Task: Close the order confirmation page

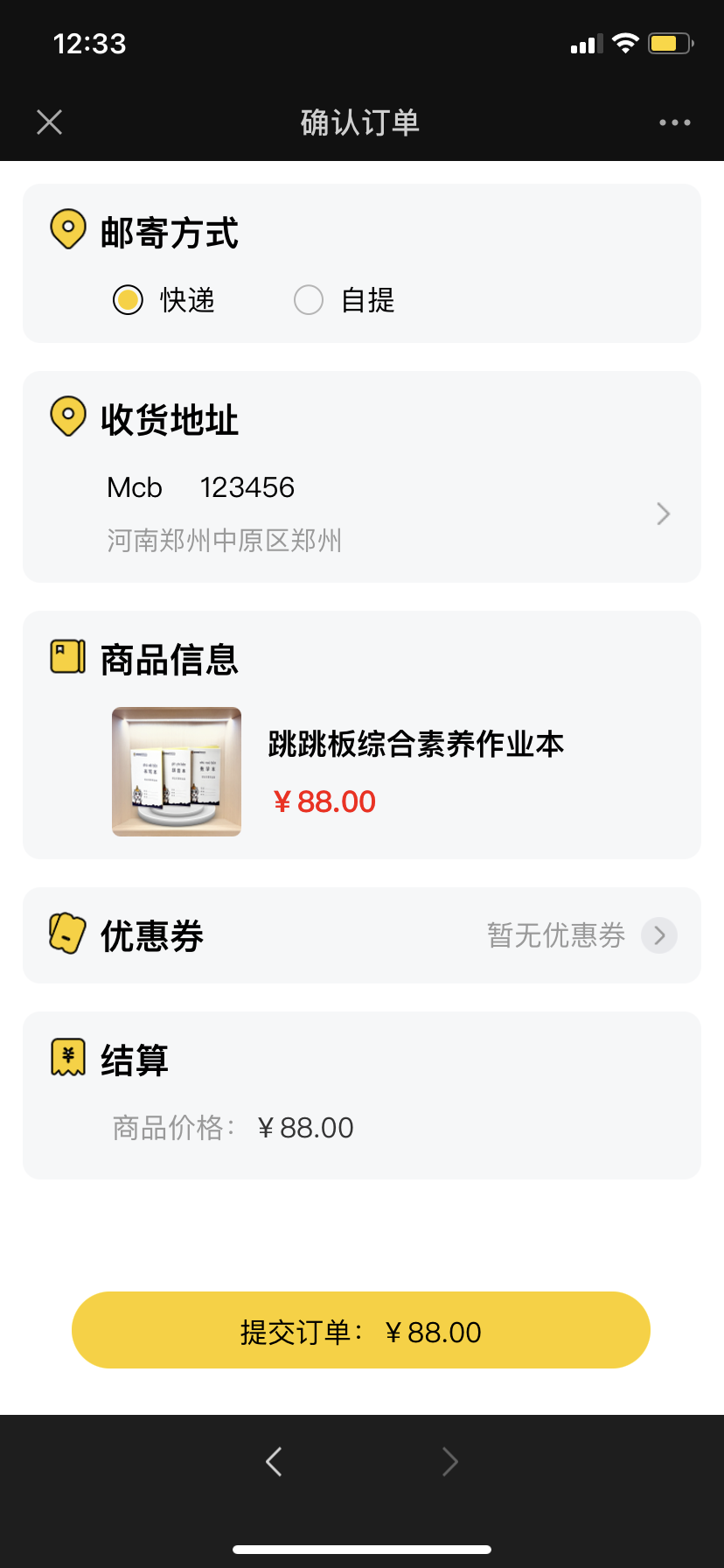Action: pos(50,122)
